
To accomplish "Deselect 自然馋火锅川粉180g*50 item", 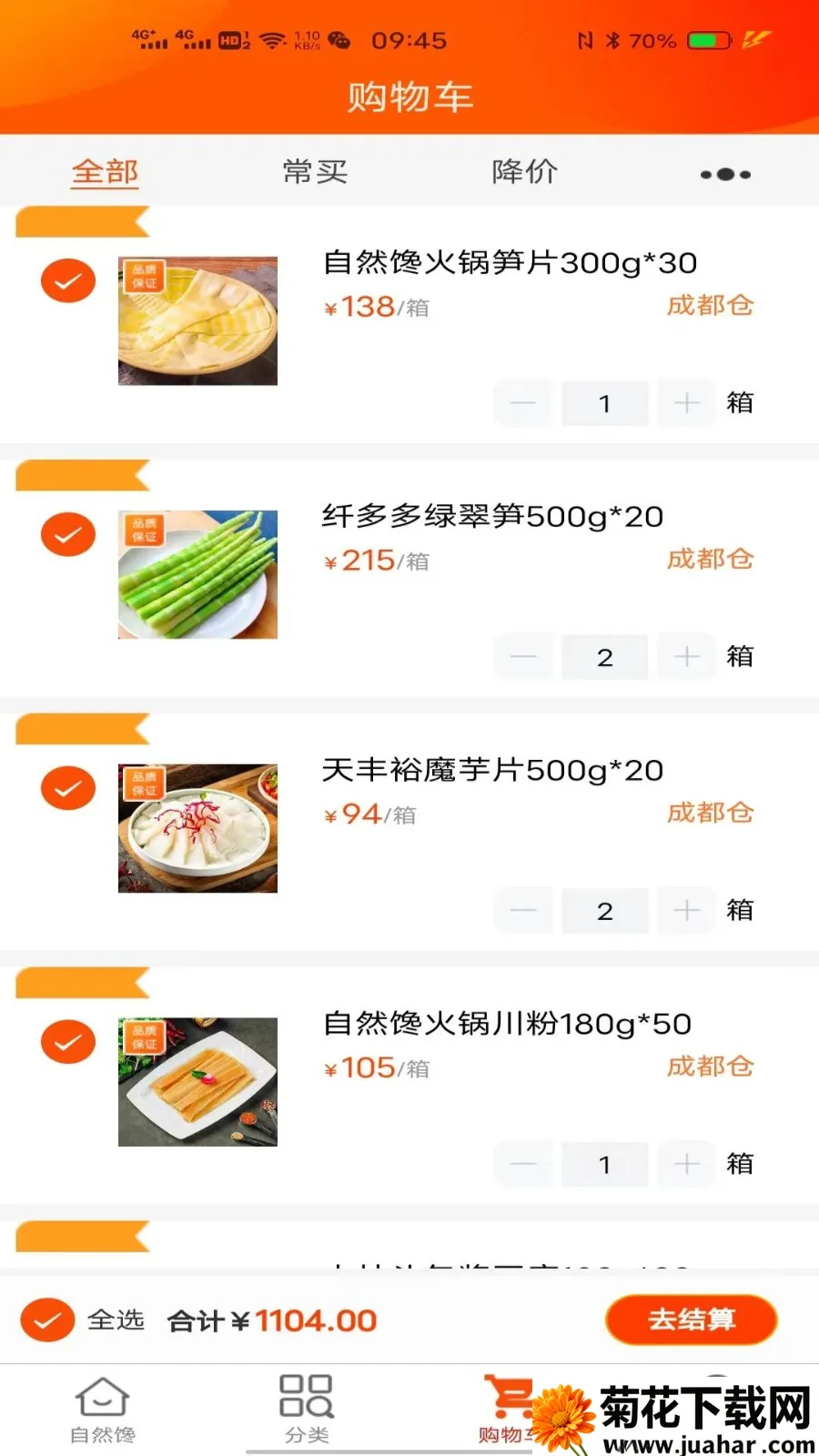I will point(68,1043).
